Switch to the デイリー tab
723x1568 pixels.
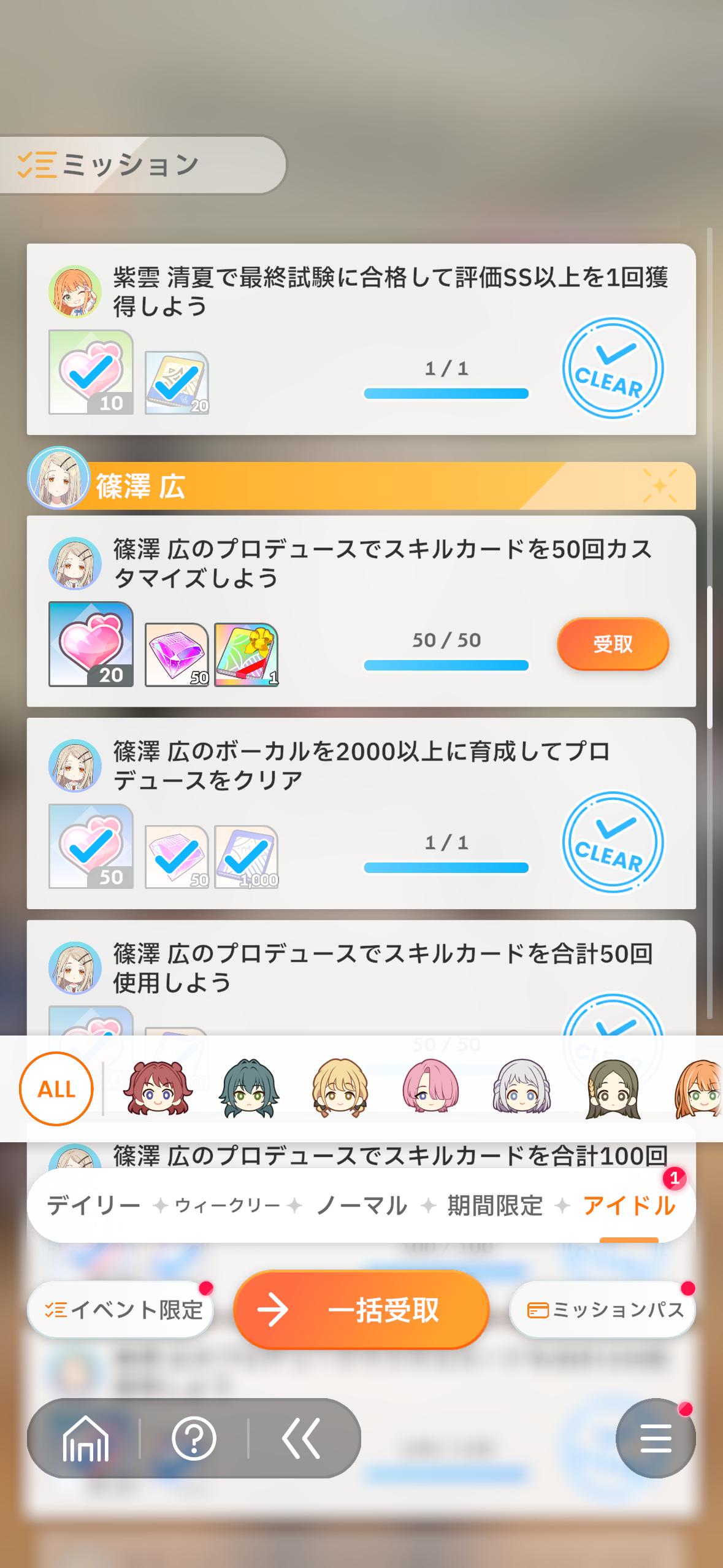pyautogui.click(x=94, y=1205)
